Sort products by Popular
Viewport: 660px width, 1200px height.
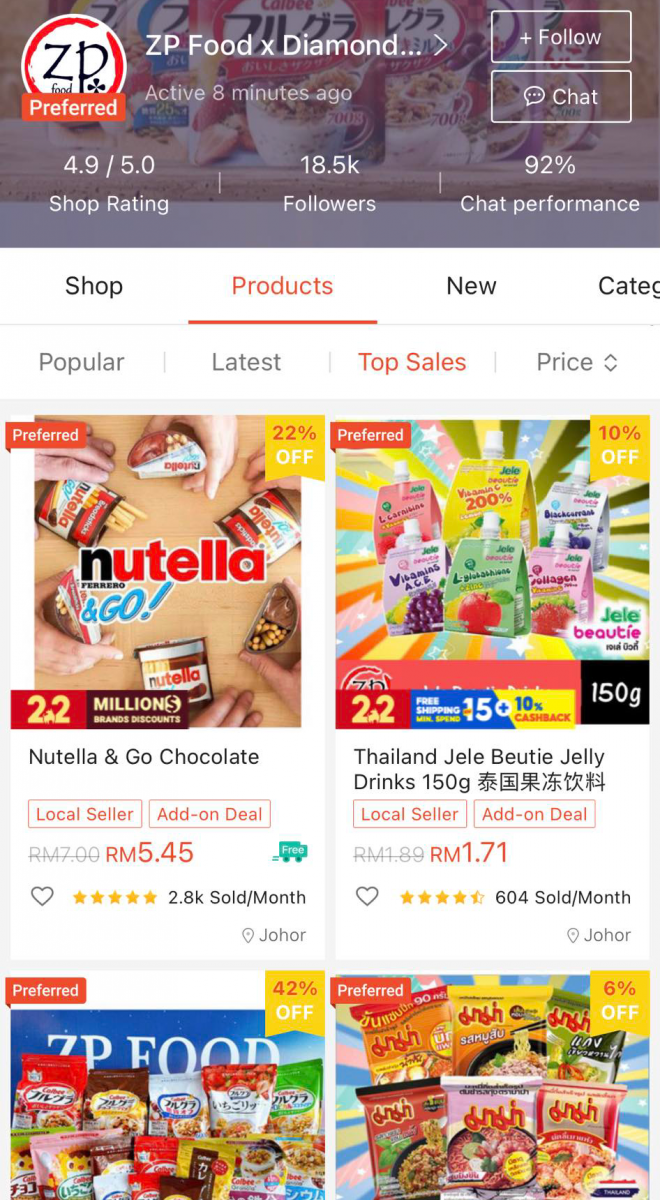point(82,362)
